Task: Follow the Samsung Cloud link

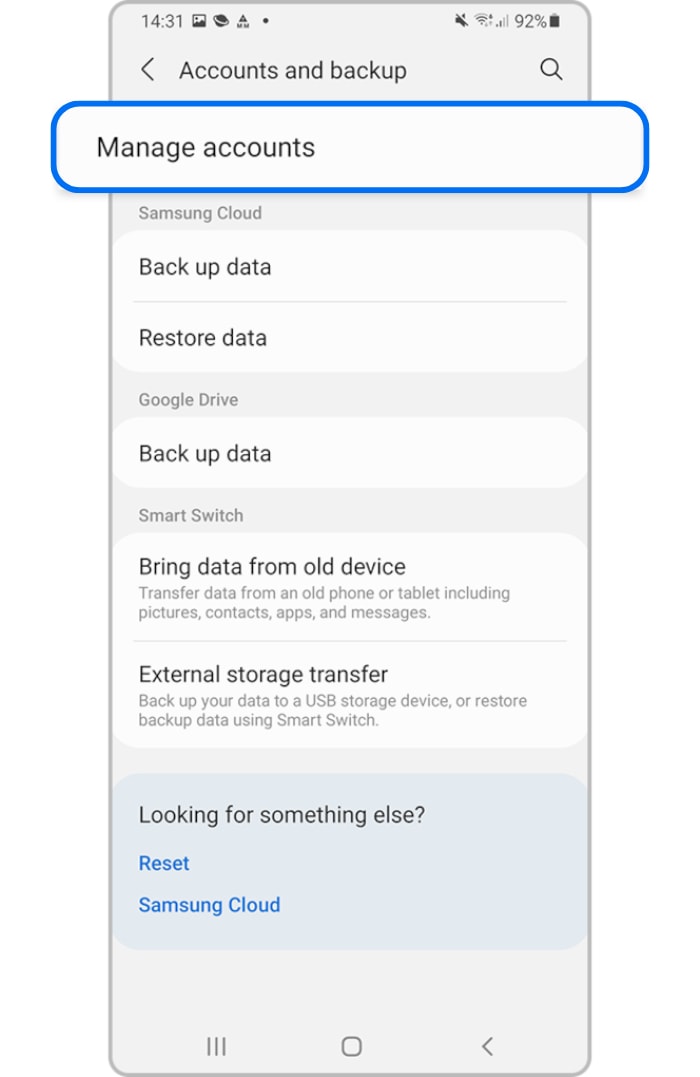Action: (209, 905)
